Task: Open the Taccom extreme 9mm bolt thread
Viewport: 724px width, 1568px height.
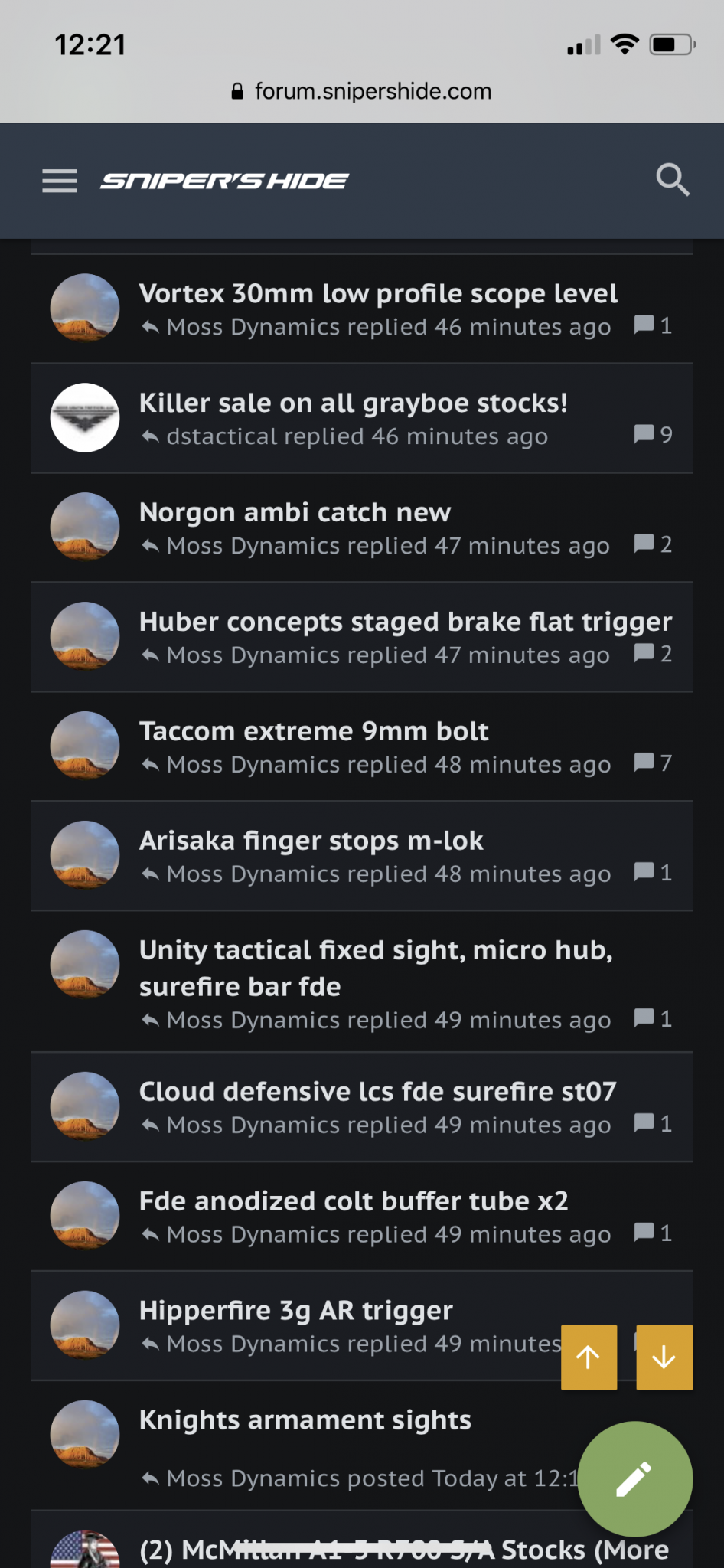Action: [314, 732]
